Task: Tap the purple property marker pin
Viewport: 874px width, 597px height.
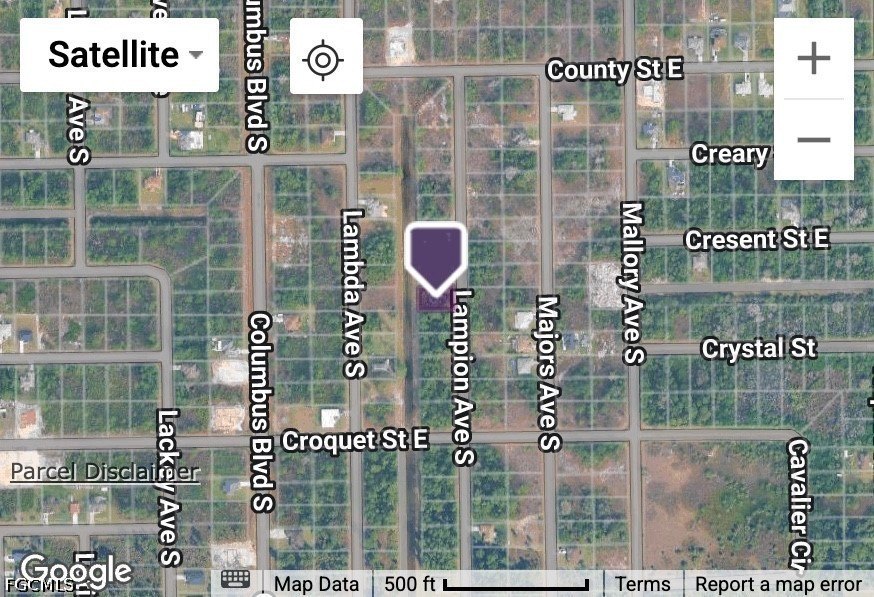Action: pyautogui.click(x=436, y=259)
